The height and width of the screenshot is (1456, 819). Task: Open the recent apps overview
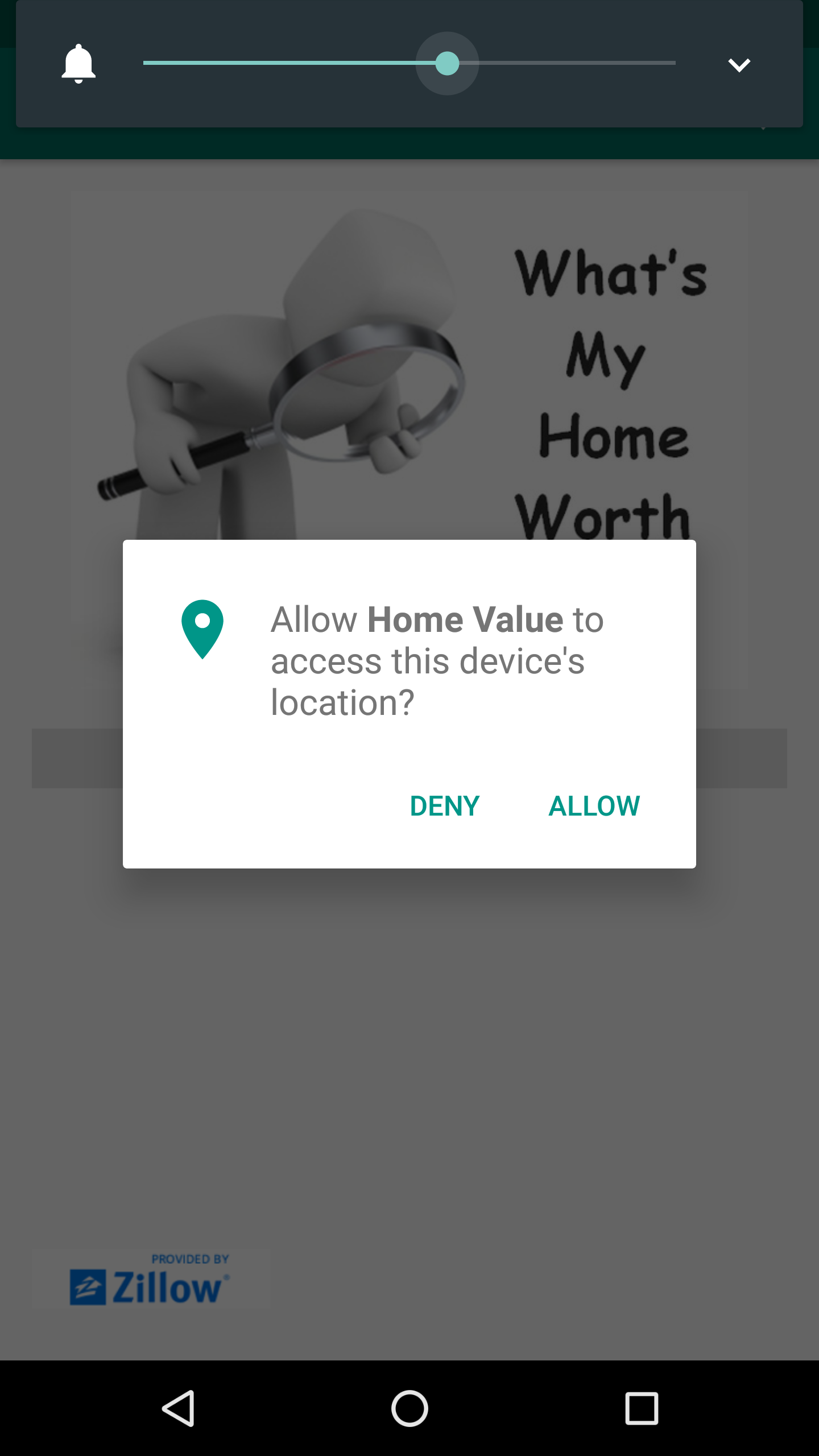pos(642,1408)
